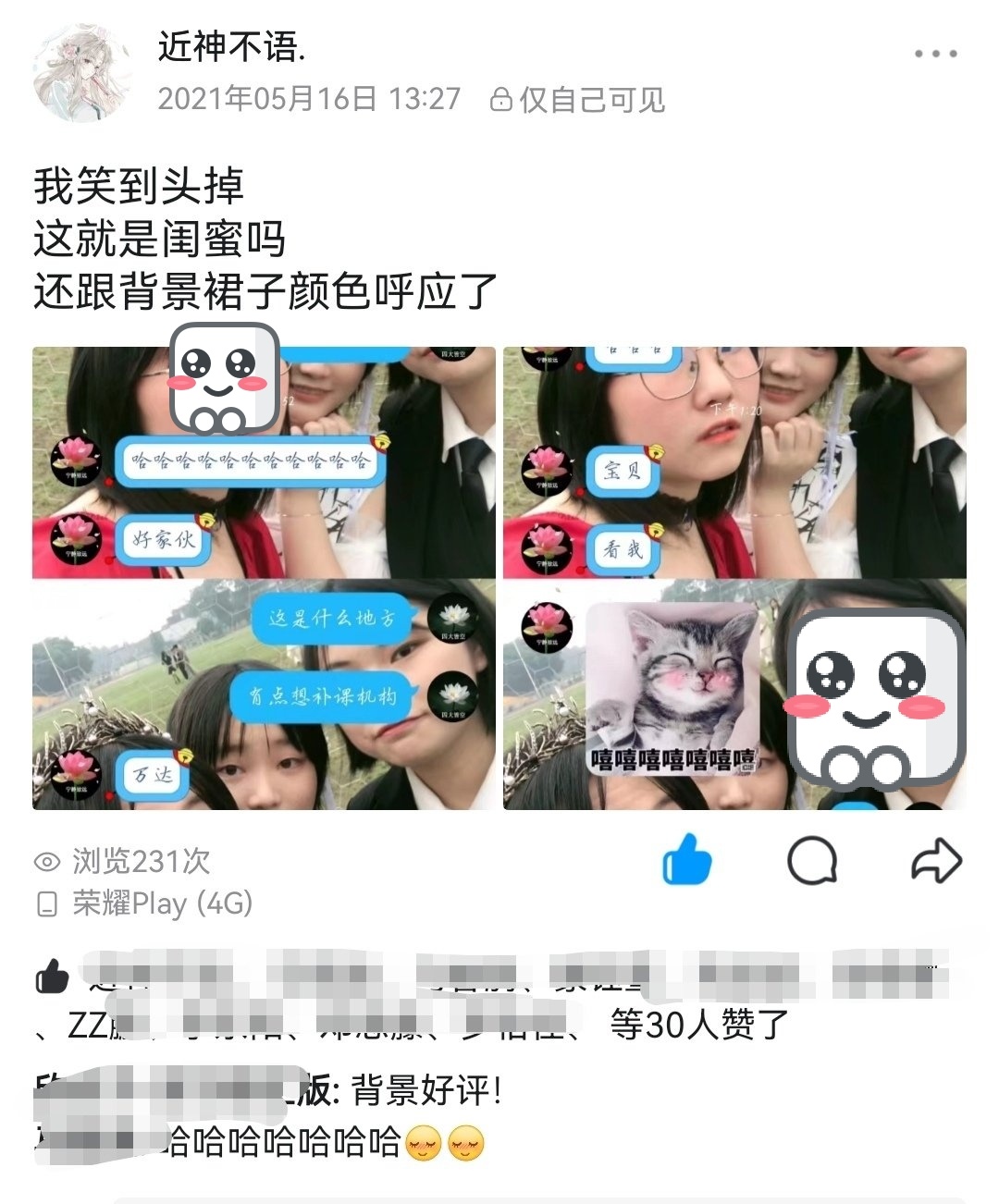This screenshot has width=999, height=1204.
Task: Reply to the 背景好评! comment
Action: pyautogui.click(x=425, y=1091)
